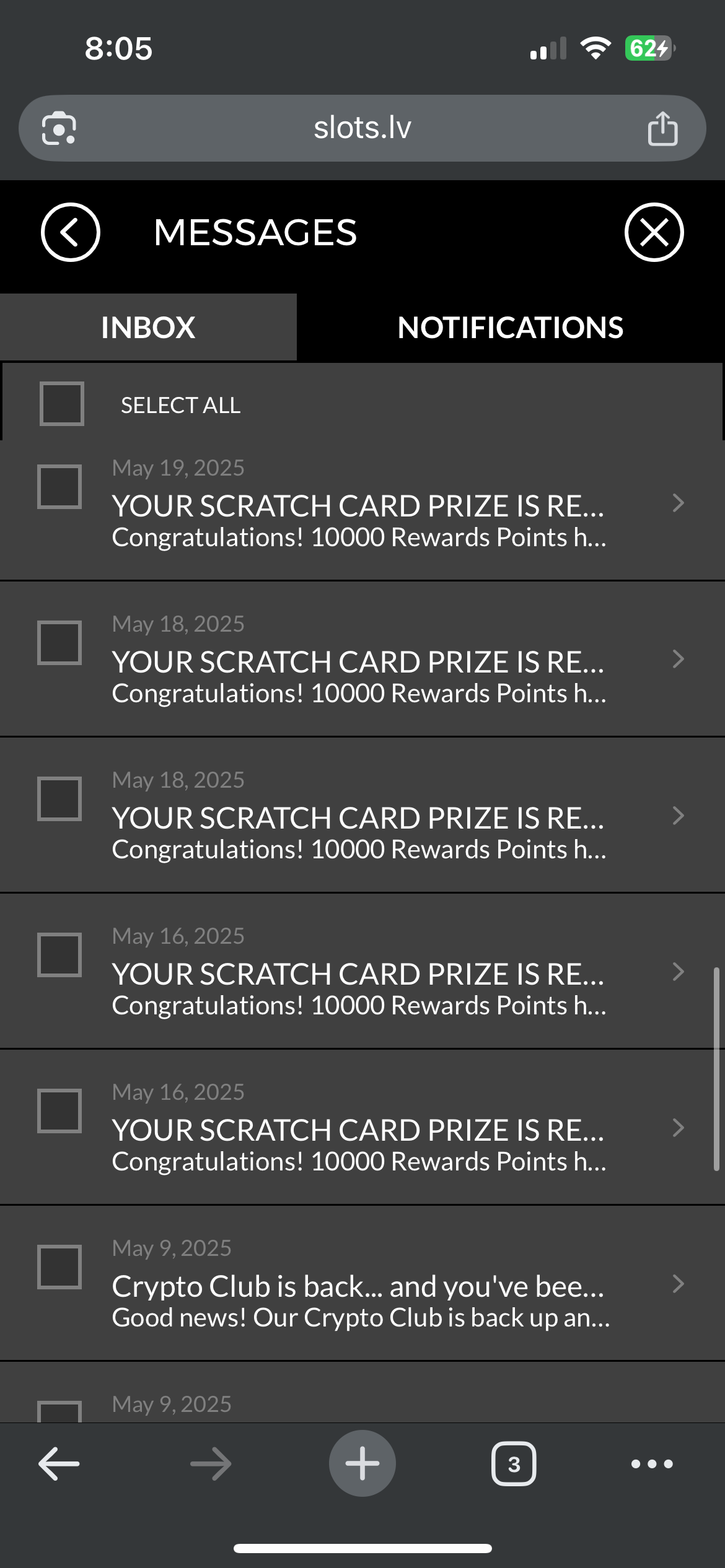View the 3 open browser tabs

514,1464
